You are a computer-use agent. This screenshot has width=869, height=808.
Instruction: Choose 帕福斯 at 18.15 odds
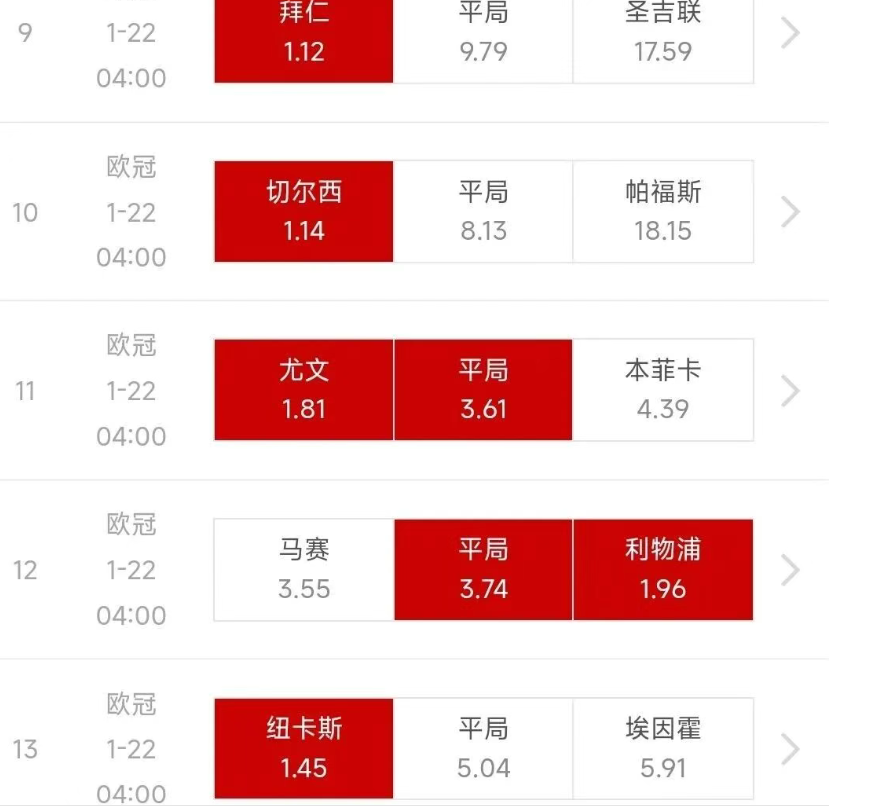[x=663, y=211]
